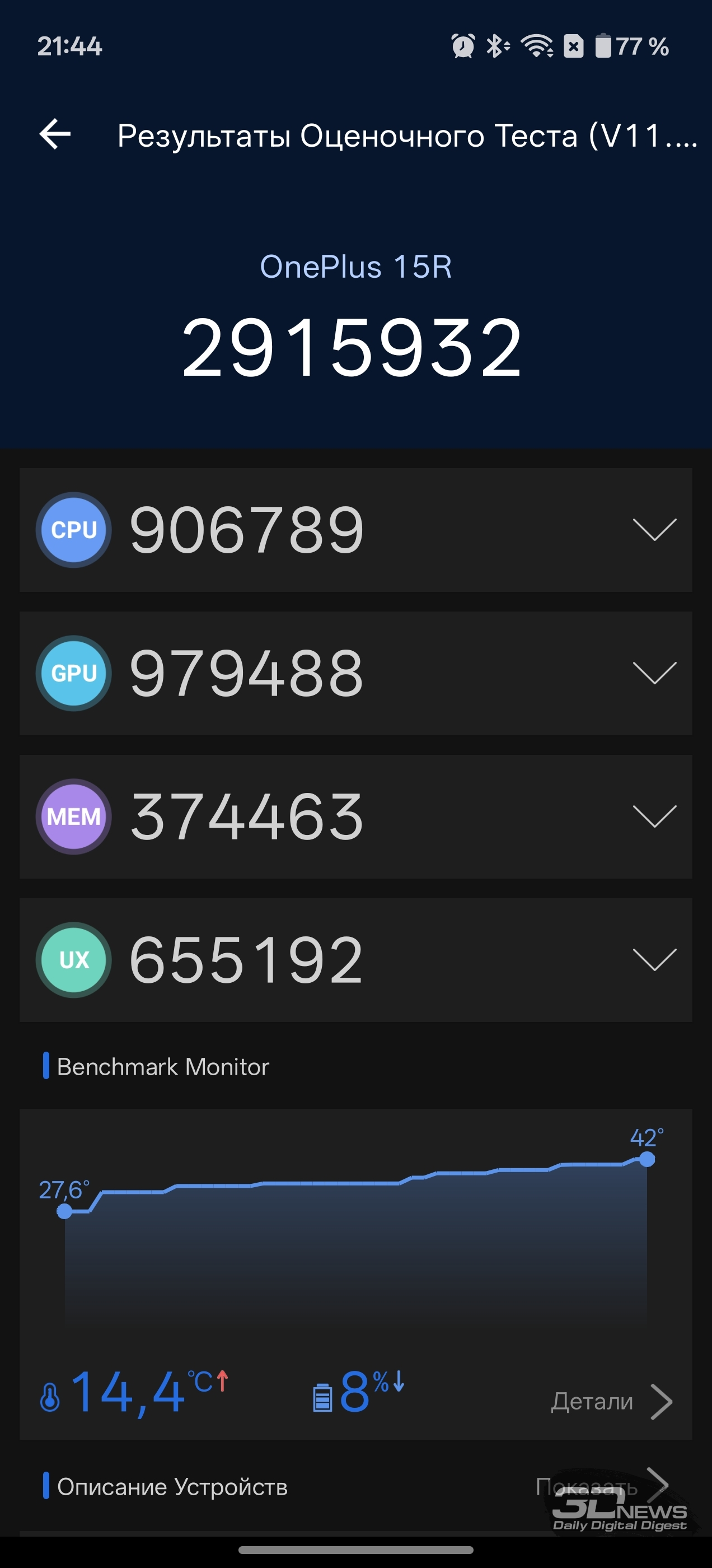Expand the CPU score details
The width and height of the screenshot is (712, 1568).
click(654, 530)
